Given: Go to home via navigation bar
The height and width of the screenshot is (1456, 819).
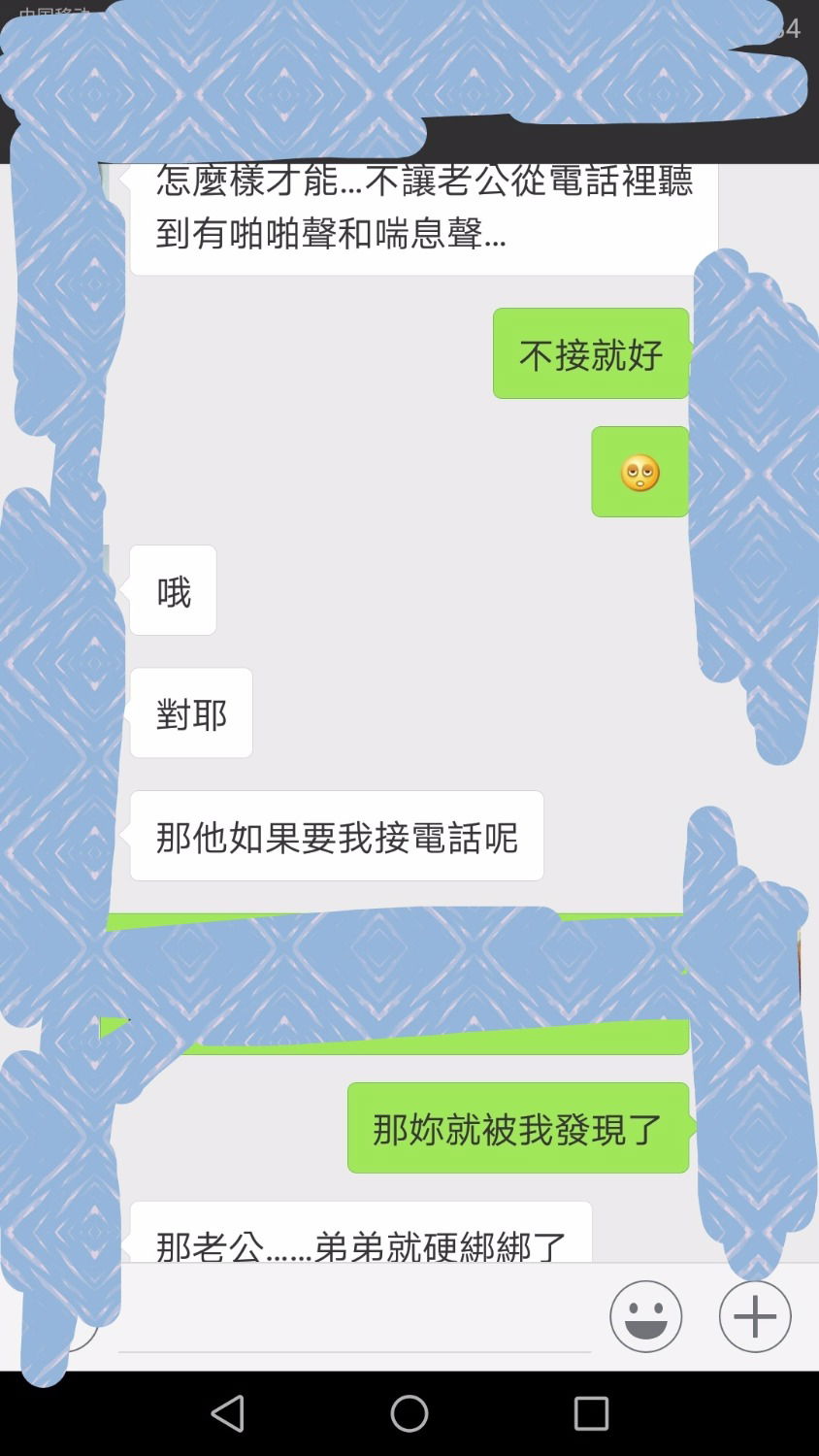Looking at the screenshot, I should (409, 1413).
